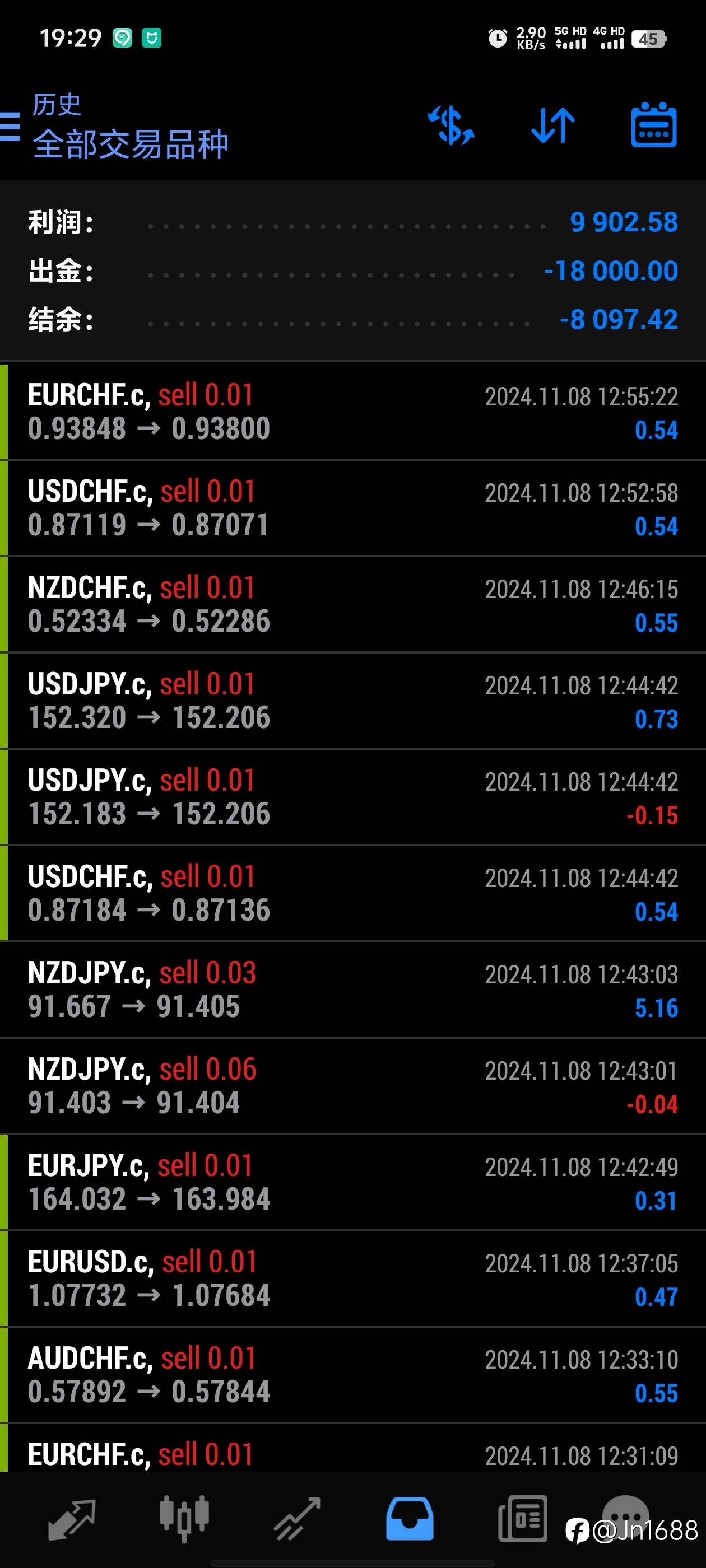Choose a history date range via calendar
The image size is (706, 1568).
[653, 126]
